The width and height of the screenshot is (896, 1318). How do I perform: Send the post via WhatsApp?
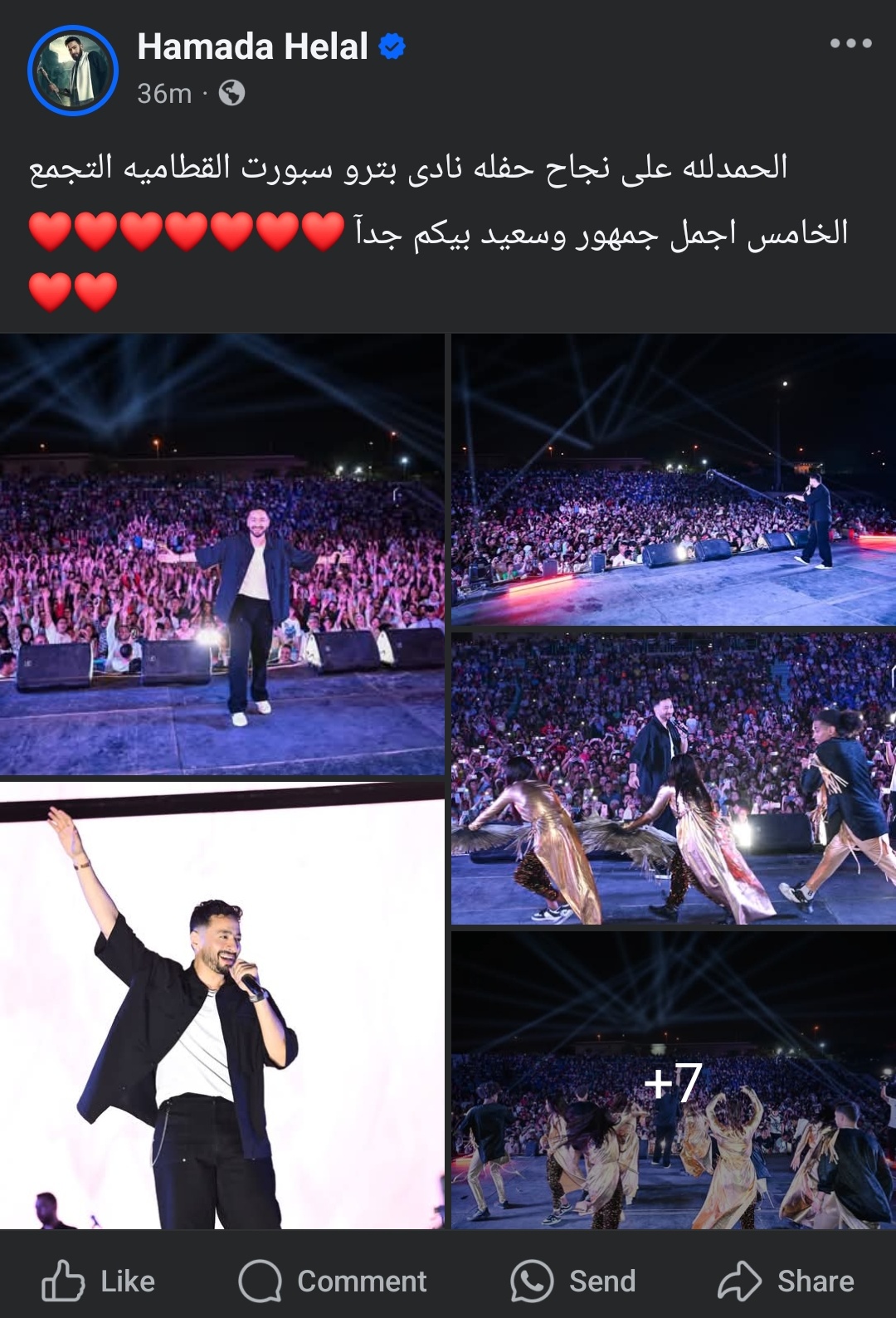(x=573, y=1281)
